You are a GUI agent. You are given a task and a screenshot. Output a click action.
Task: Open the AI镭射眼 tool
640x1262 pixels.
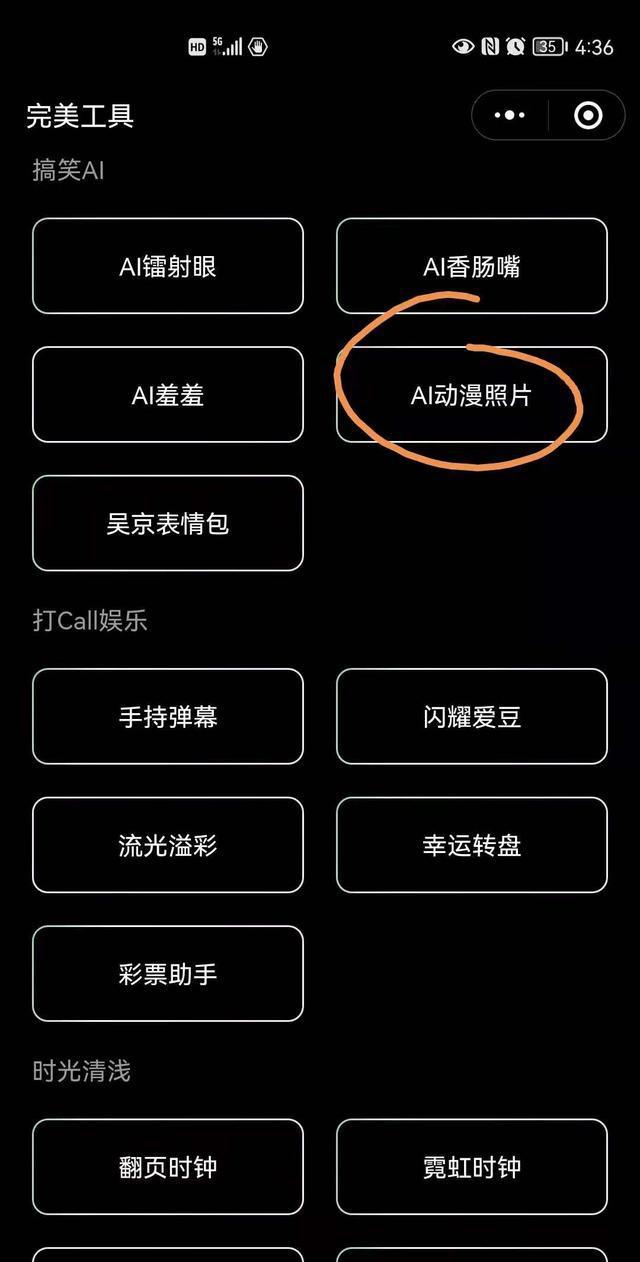(168, 266)
